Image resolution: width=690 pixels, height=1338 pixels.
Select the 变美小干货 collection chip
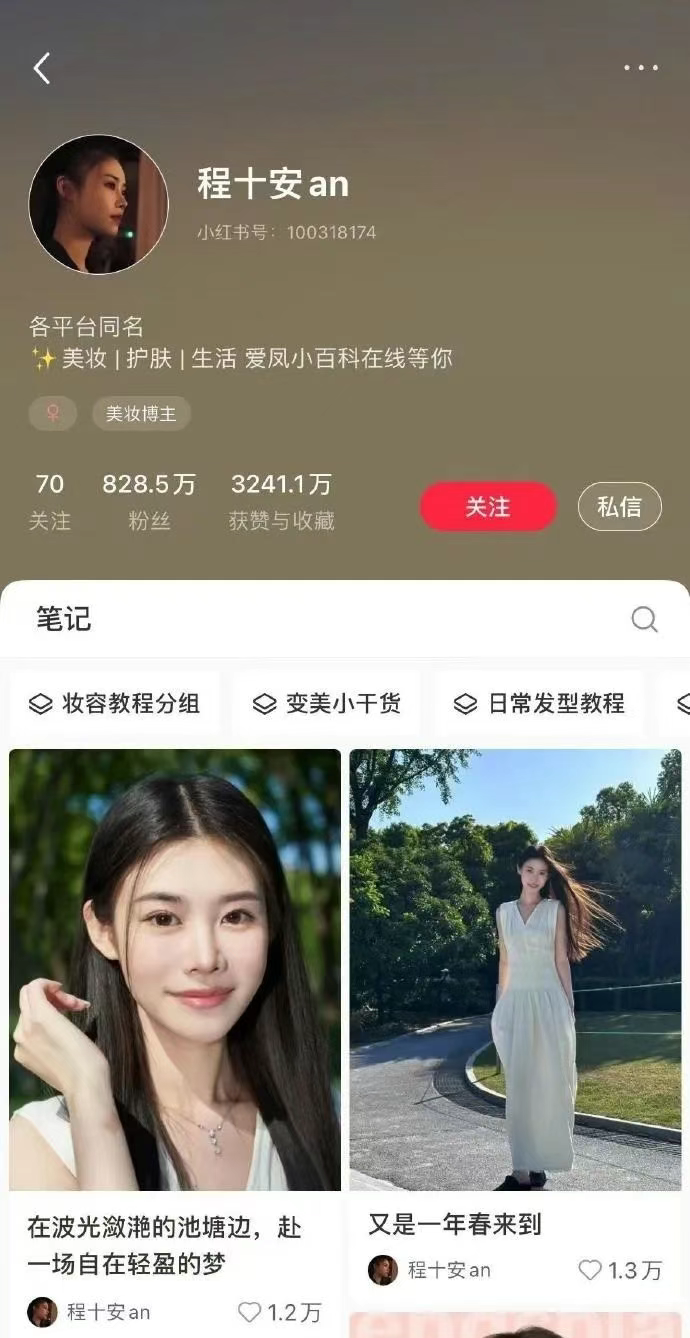326,704
